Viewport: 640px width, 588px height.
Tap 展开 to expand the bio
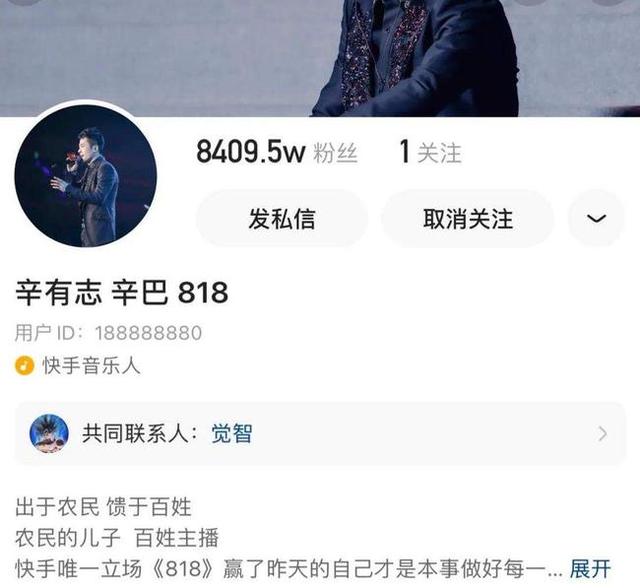tap(590, 569)
